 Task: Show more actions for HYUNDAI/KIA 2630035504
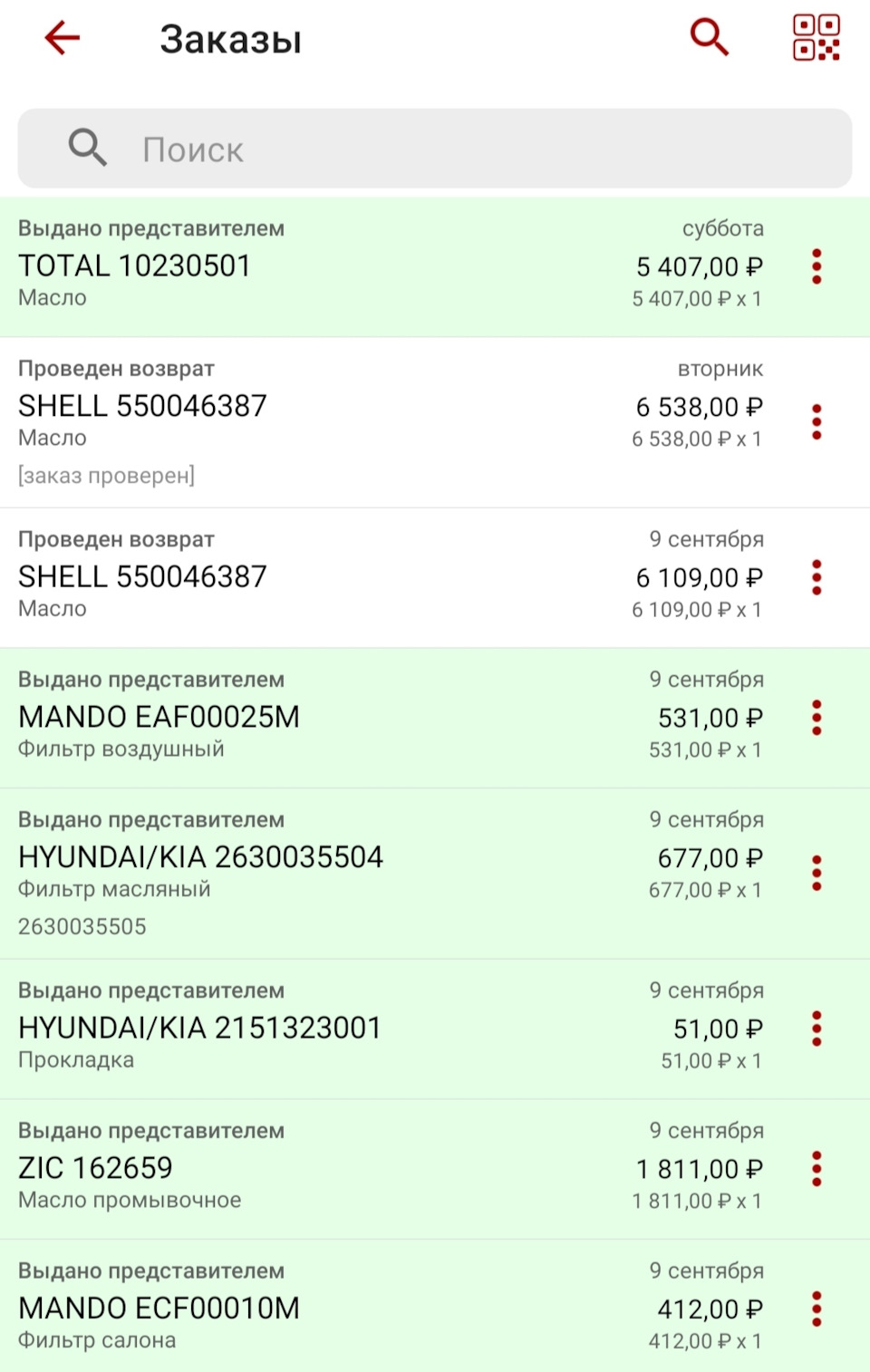click(817, 873)
